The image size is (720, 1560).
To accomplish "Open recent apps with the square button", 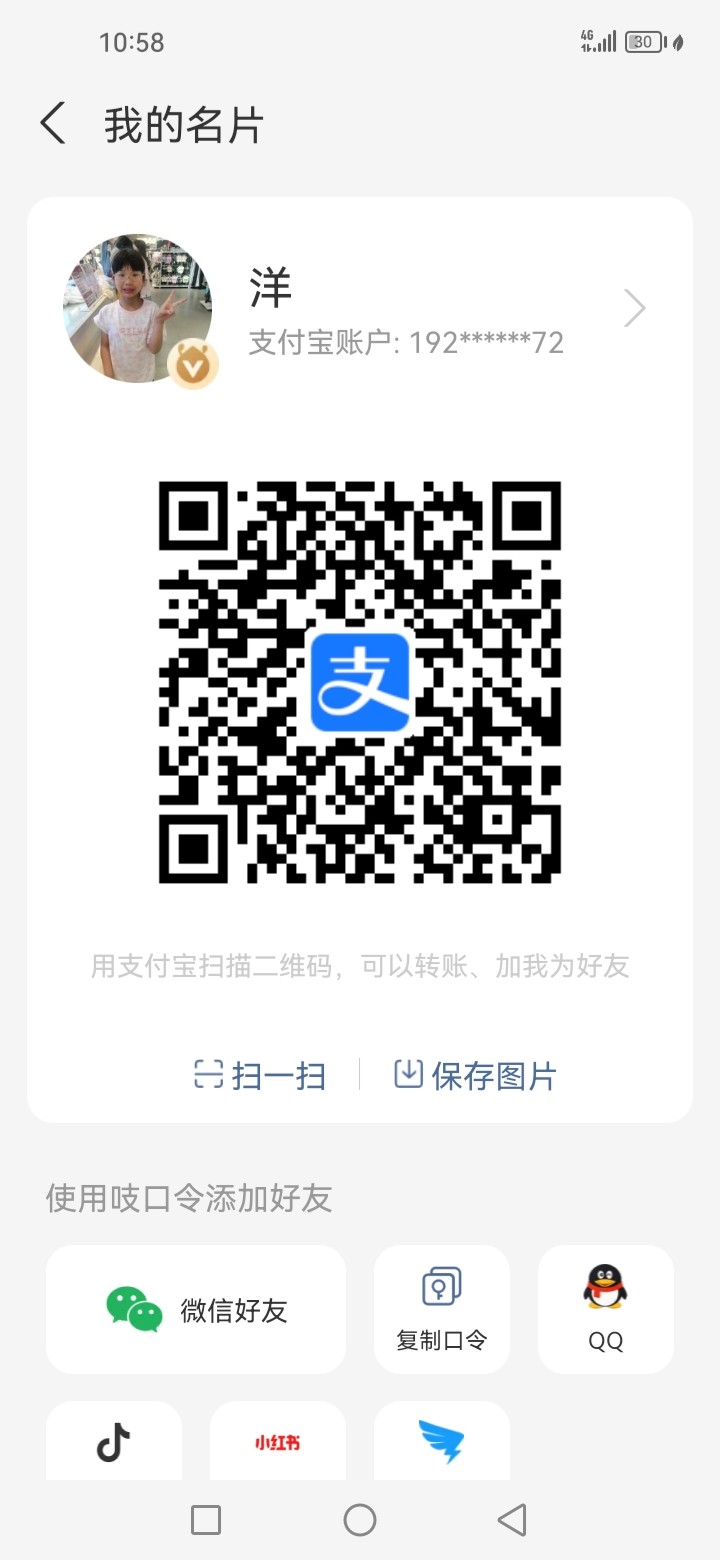I will point(206,1520).
